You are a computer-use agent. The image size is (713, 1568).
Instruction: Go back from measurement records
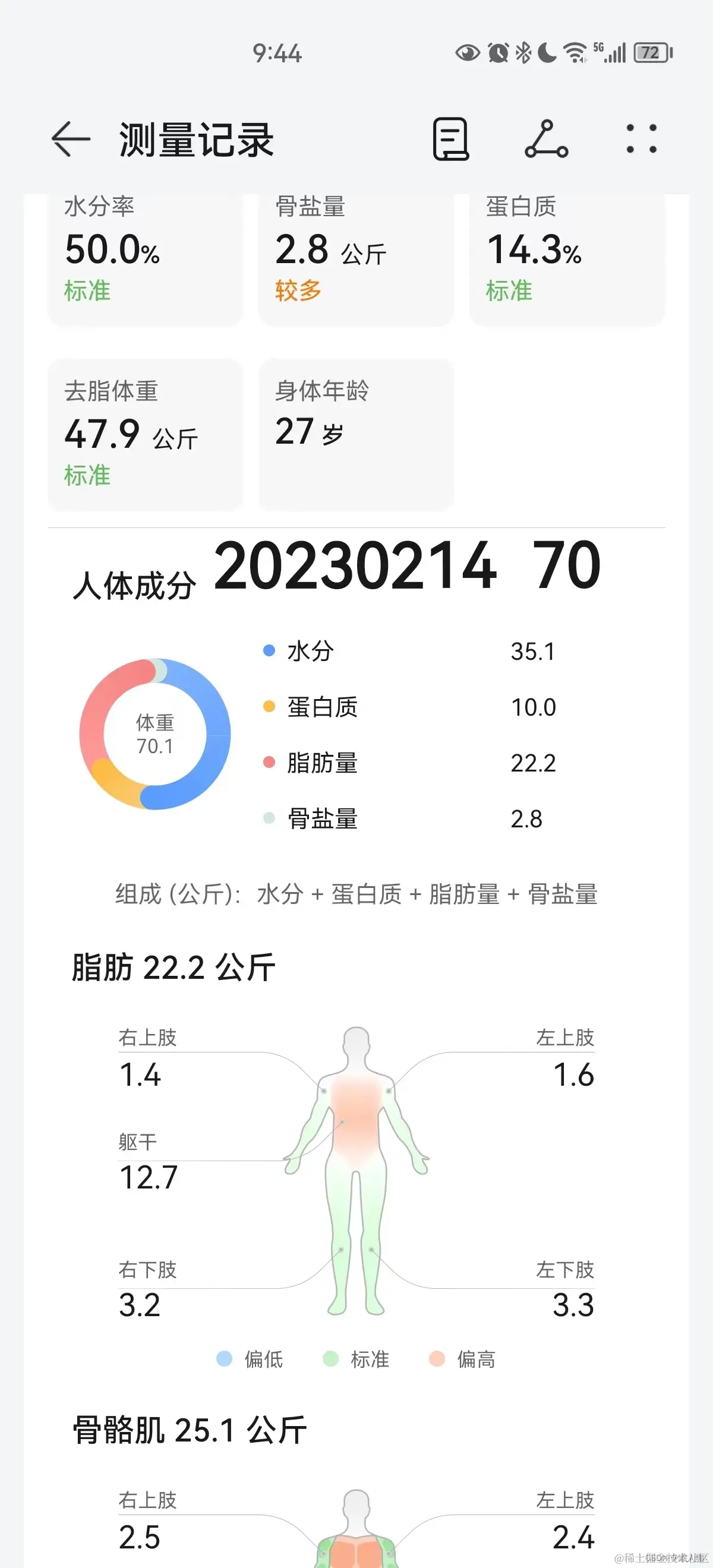click(x=71, y=139)
